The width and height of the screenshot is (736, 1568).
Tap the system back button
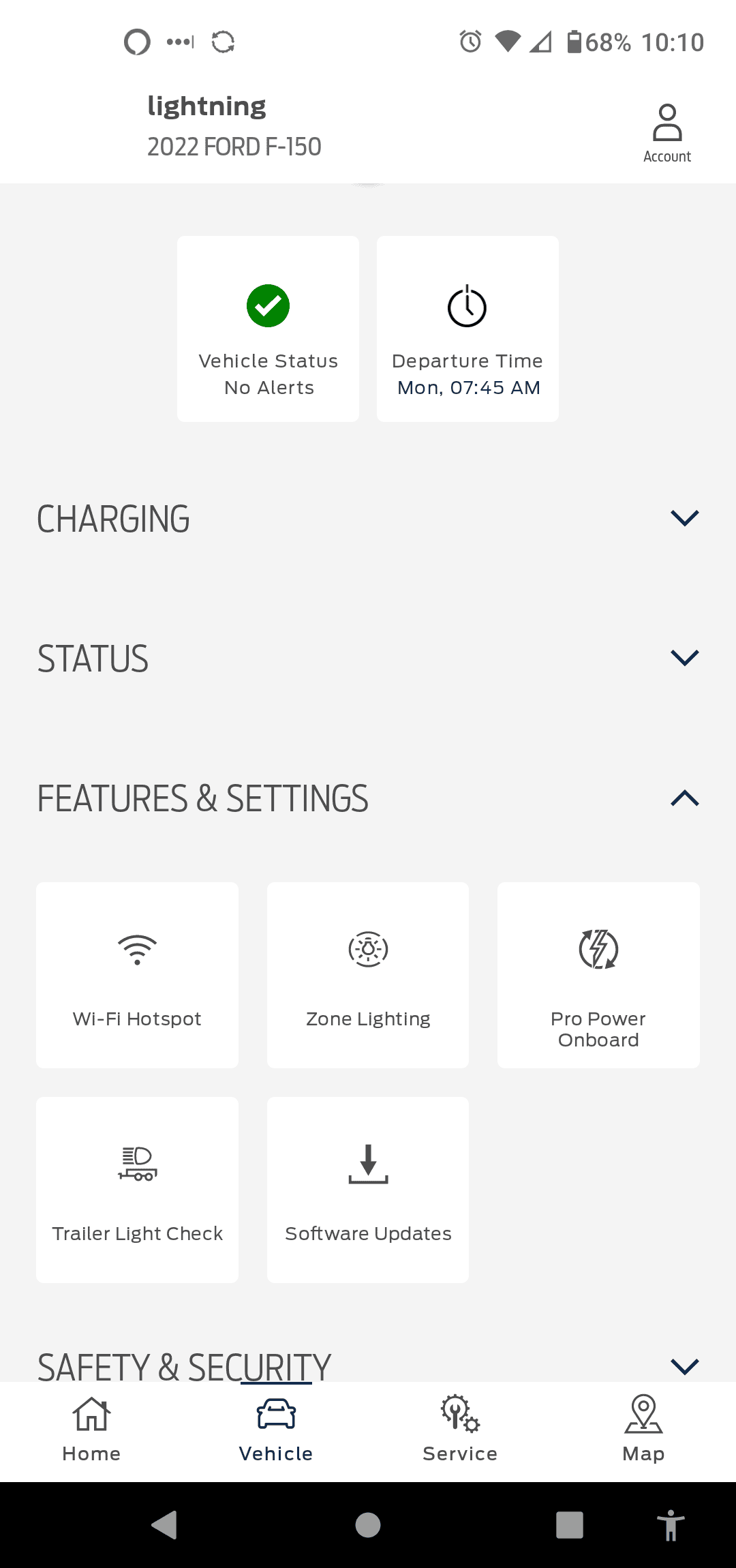[x=164, y=1525]
